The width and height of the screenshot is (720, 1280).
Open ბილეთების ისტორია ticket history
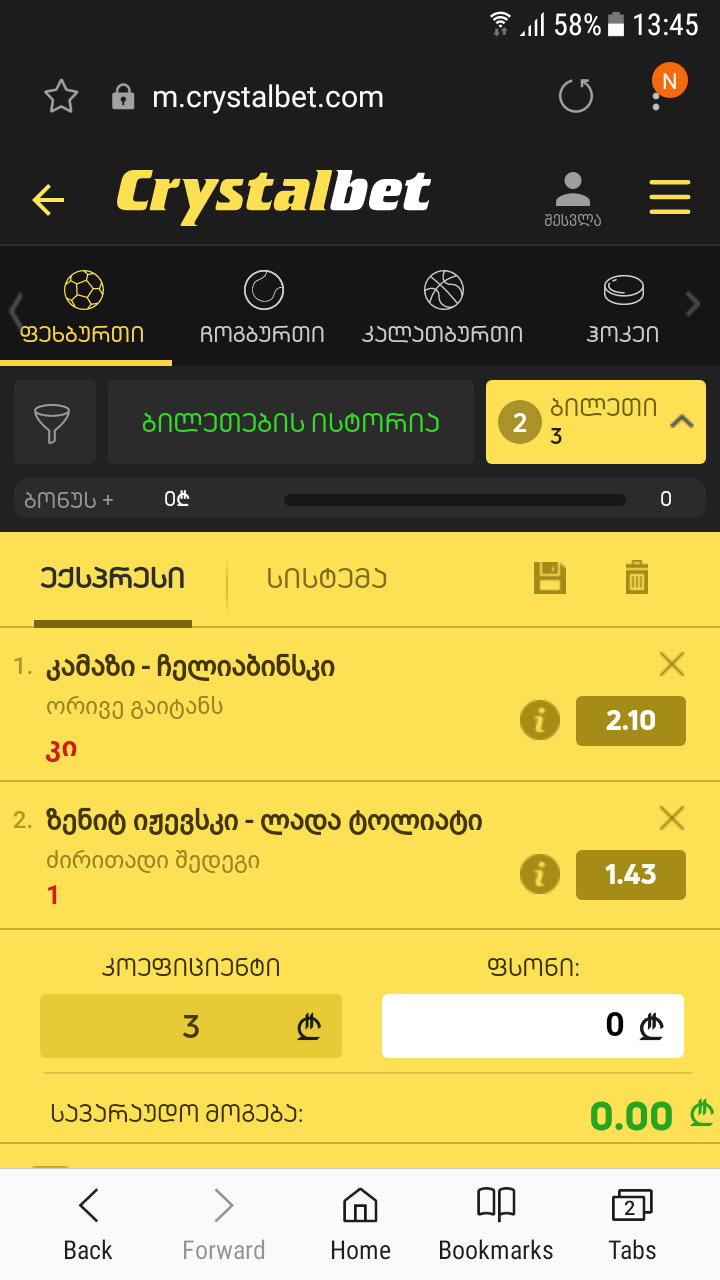click(290, 422)
